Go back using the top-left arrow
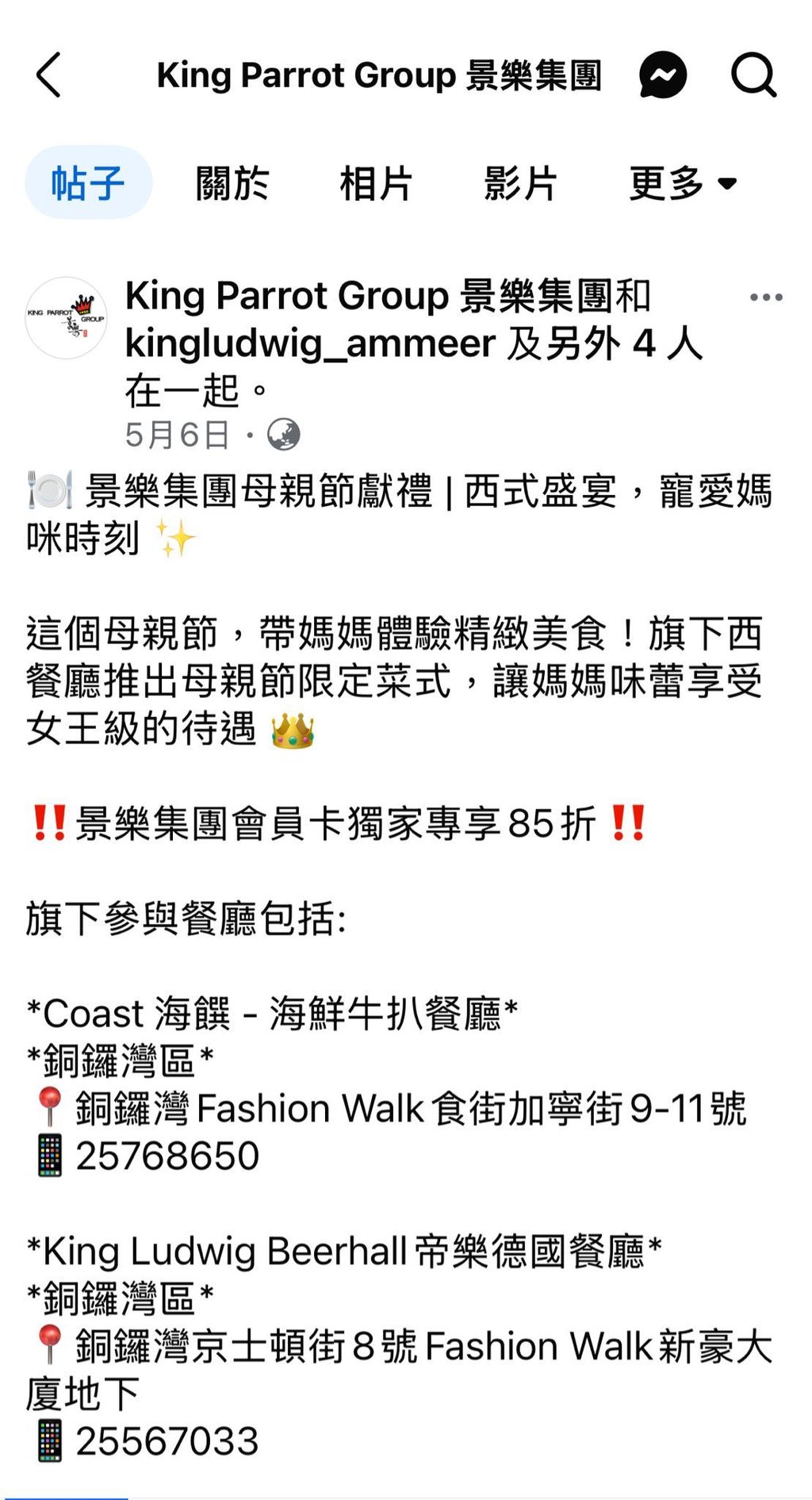The height and width of the screenshot is (1500, 812). pos(49,75)
